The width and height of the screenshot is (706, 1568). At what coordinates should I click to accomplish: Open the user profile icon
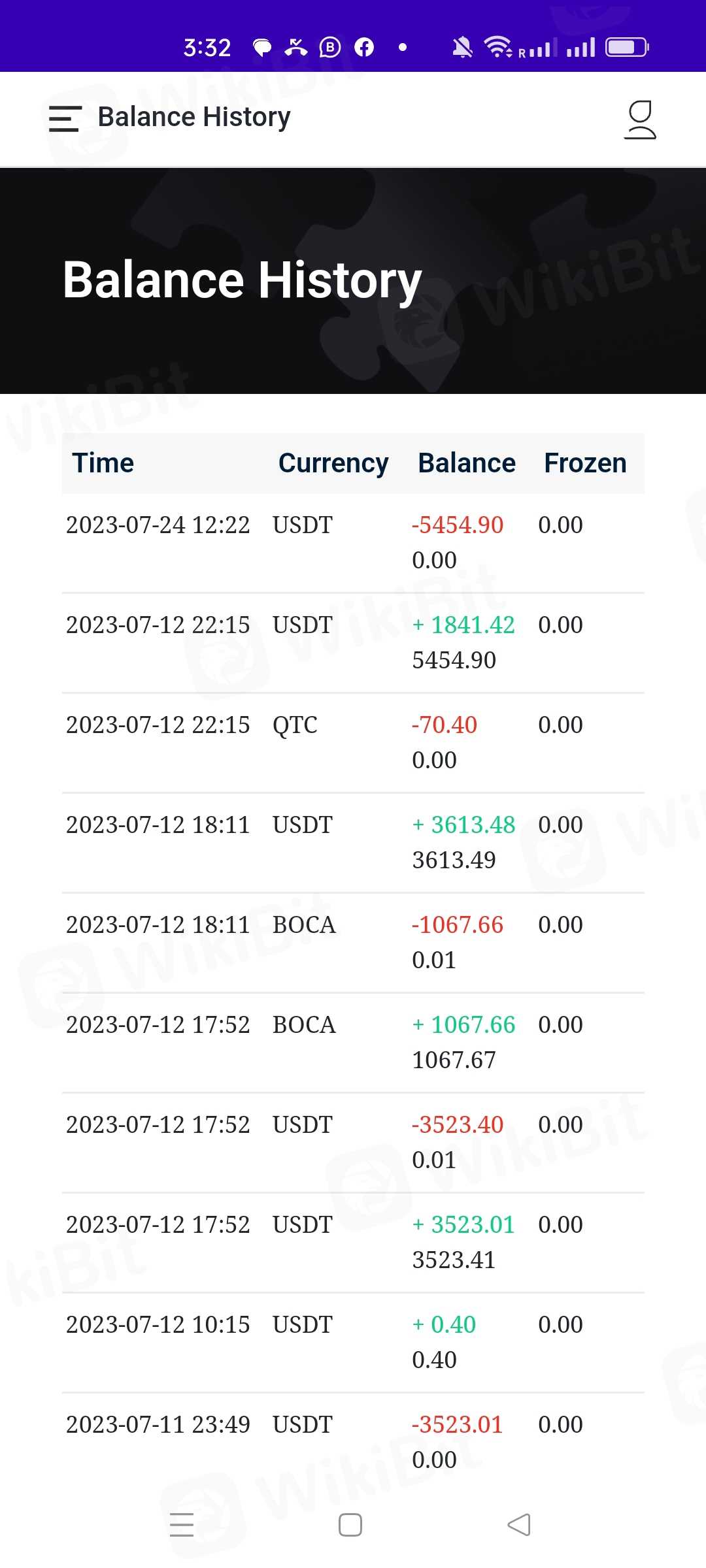(x=640, y=120)
